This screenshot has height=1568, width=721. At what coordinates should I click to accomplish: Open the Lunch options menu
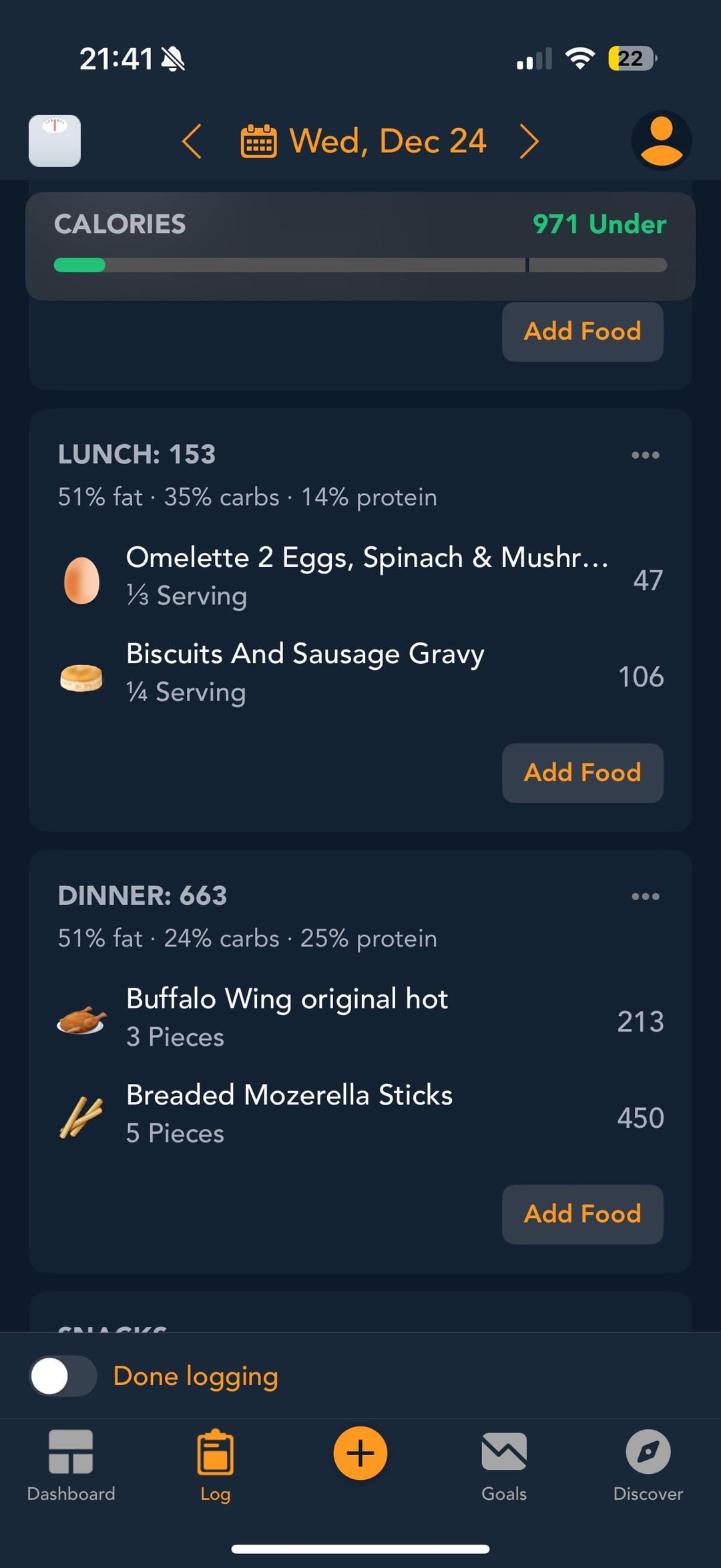pos(646,455)
